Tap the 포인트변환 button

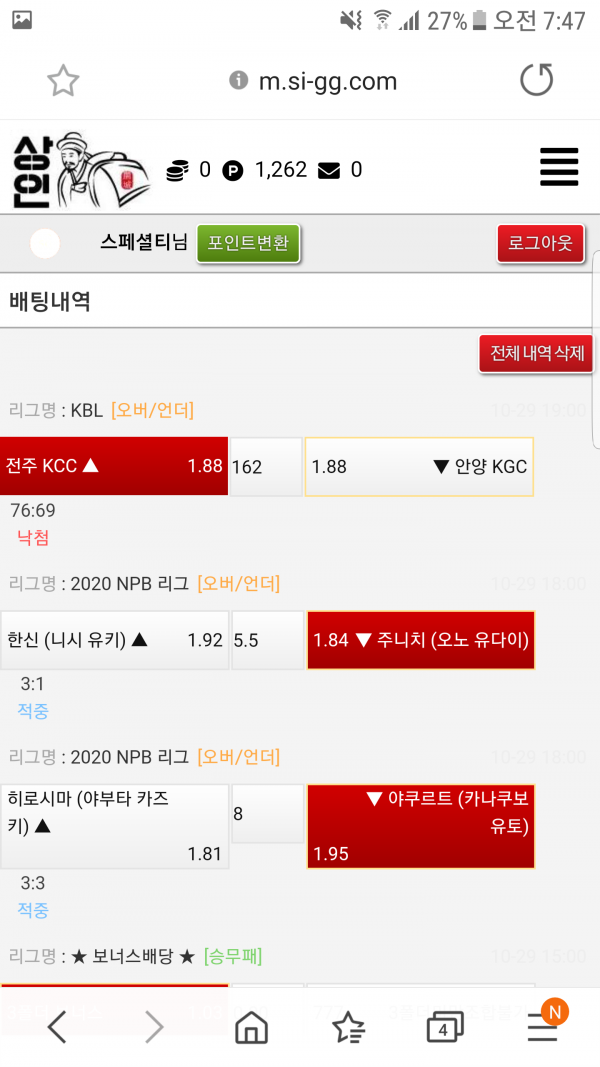248,243
